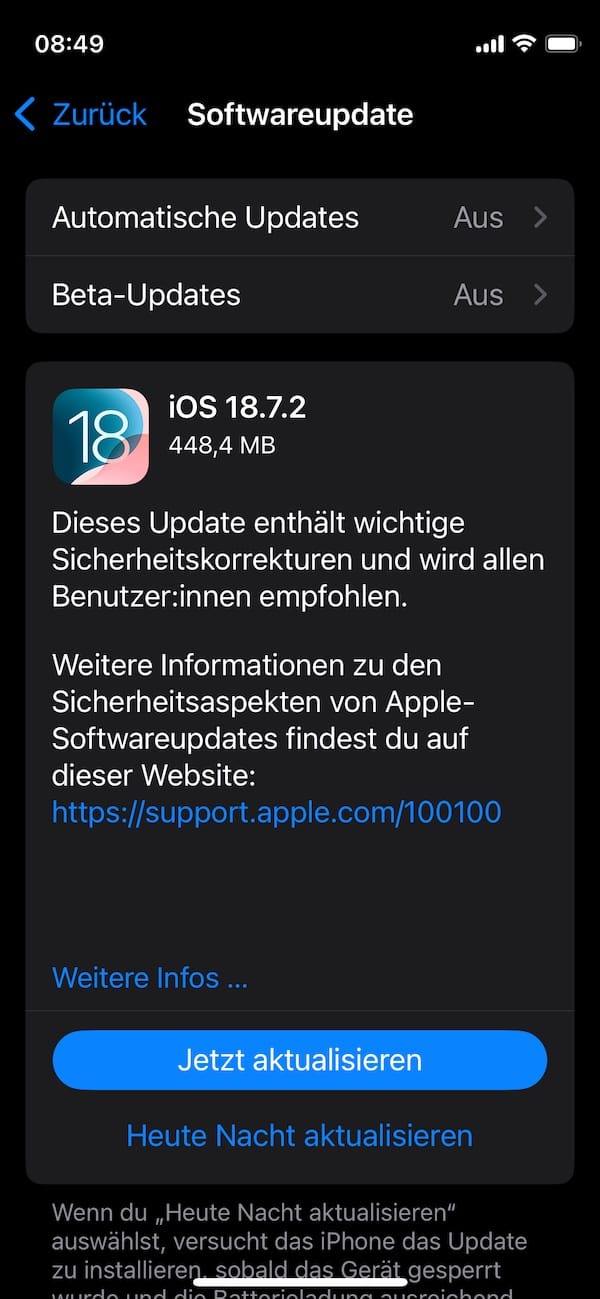
Task: Open the Beta-Updates row
Action: [300, 295]
